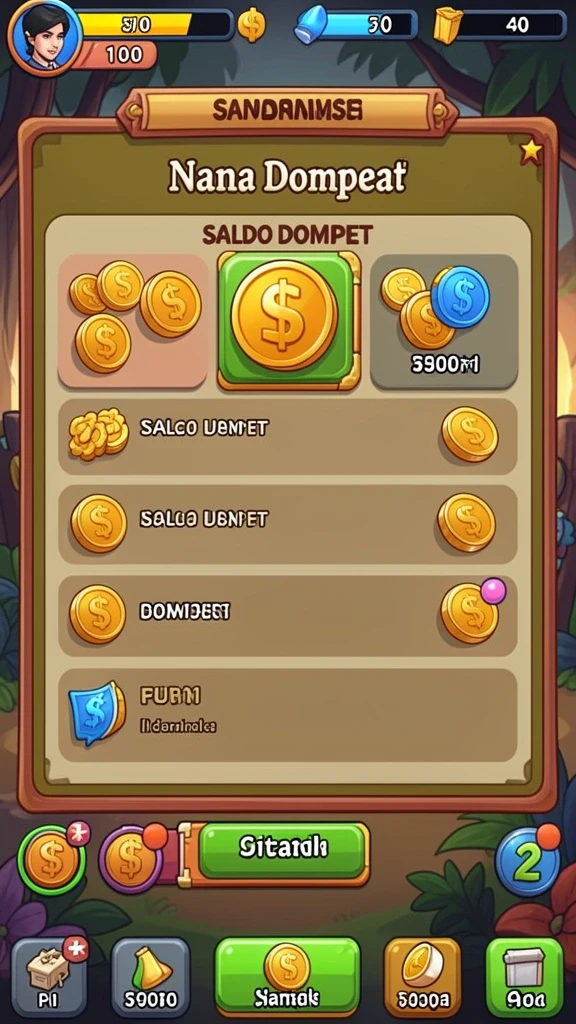Open the row with the gold nugget pile

288,436
